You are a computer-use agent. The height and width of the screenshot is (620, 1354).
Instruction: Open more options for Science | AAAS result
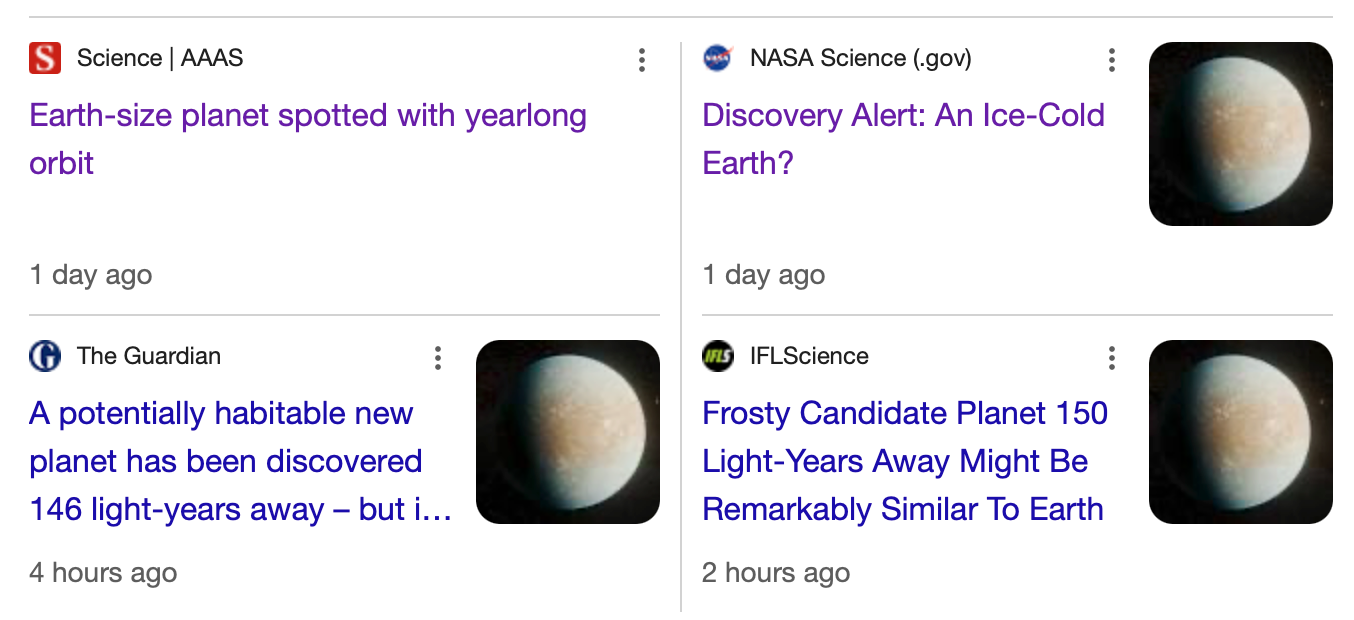tap(642, 60)
